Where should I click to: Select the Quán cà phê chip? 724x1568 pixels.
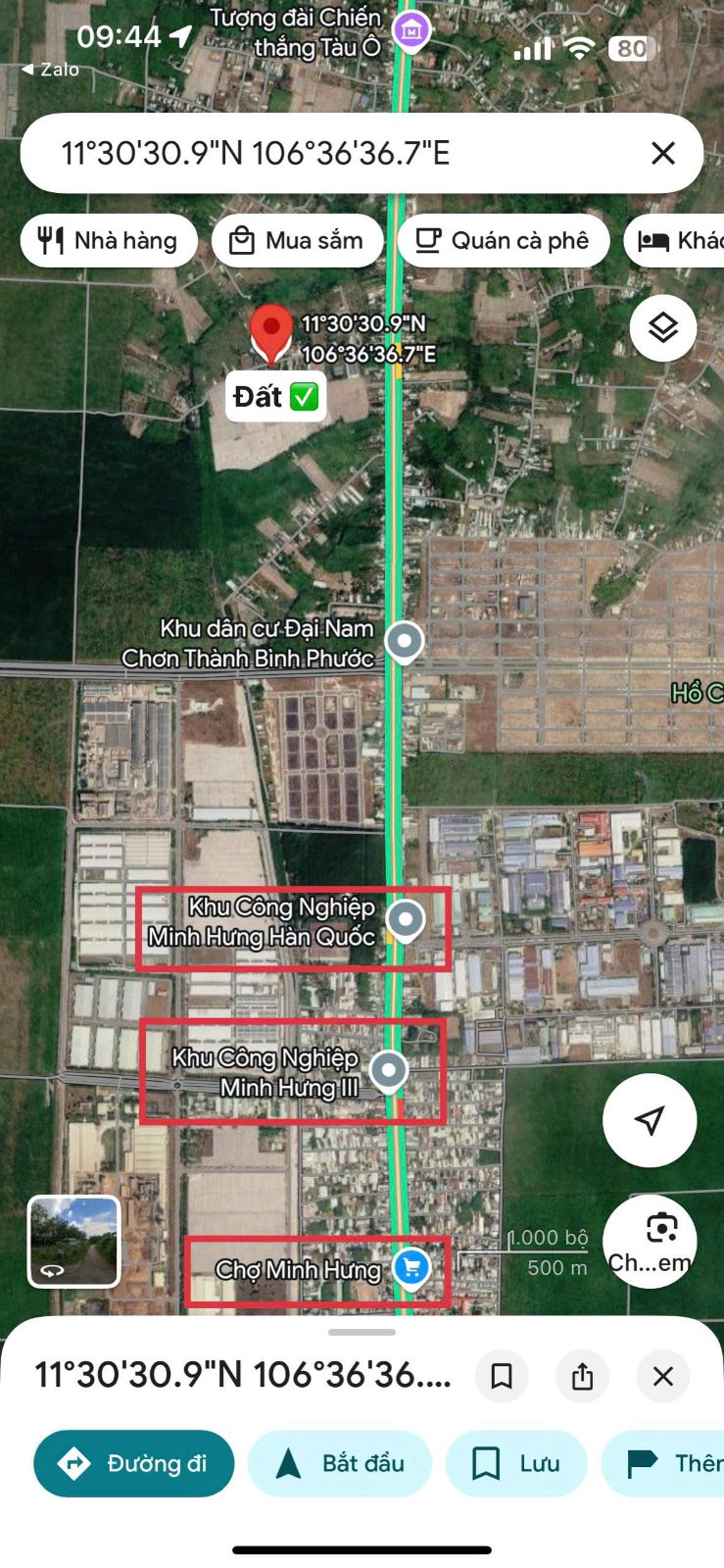click(x=503, y=241)
